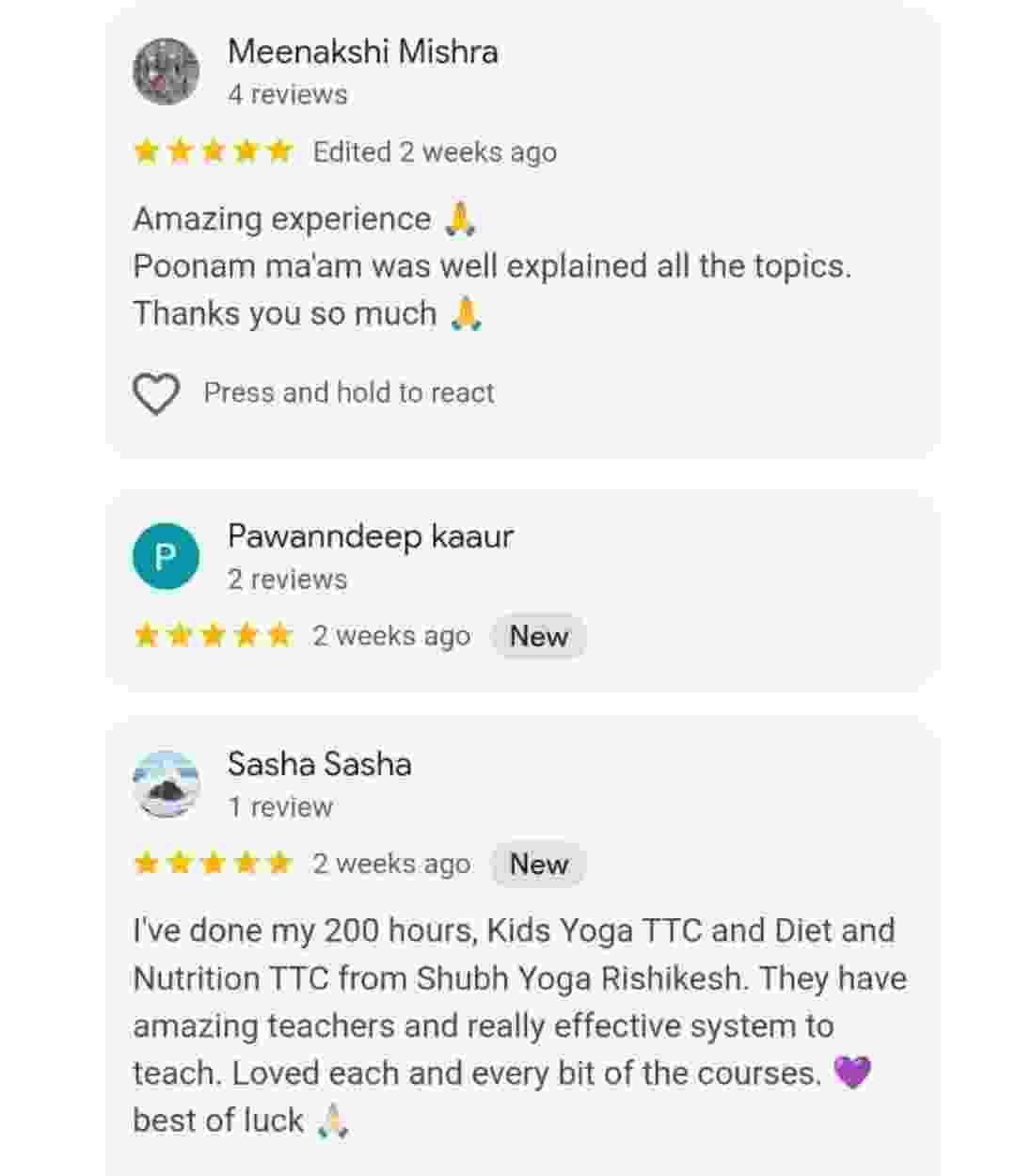Open Sasha Sasha's profile picture
Viewport: 1016px width, 1176px height.
[x=166, y=784]
